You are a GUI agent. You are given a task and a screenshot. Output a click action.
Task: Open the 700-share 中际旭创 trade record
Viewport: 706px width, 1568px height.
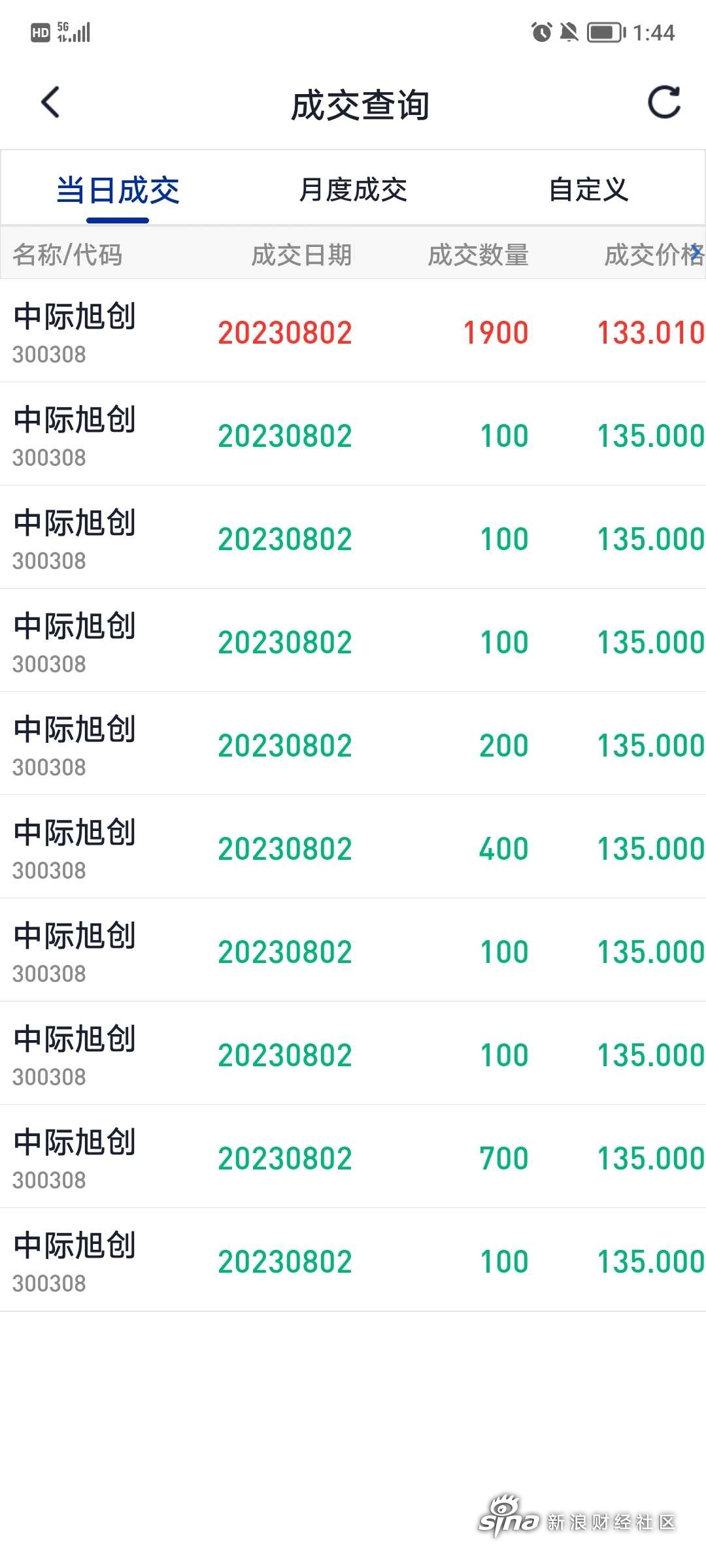click(x=353, y=1157)
